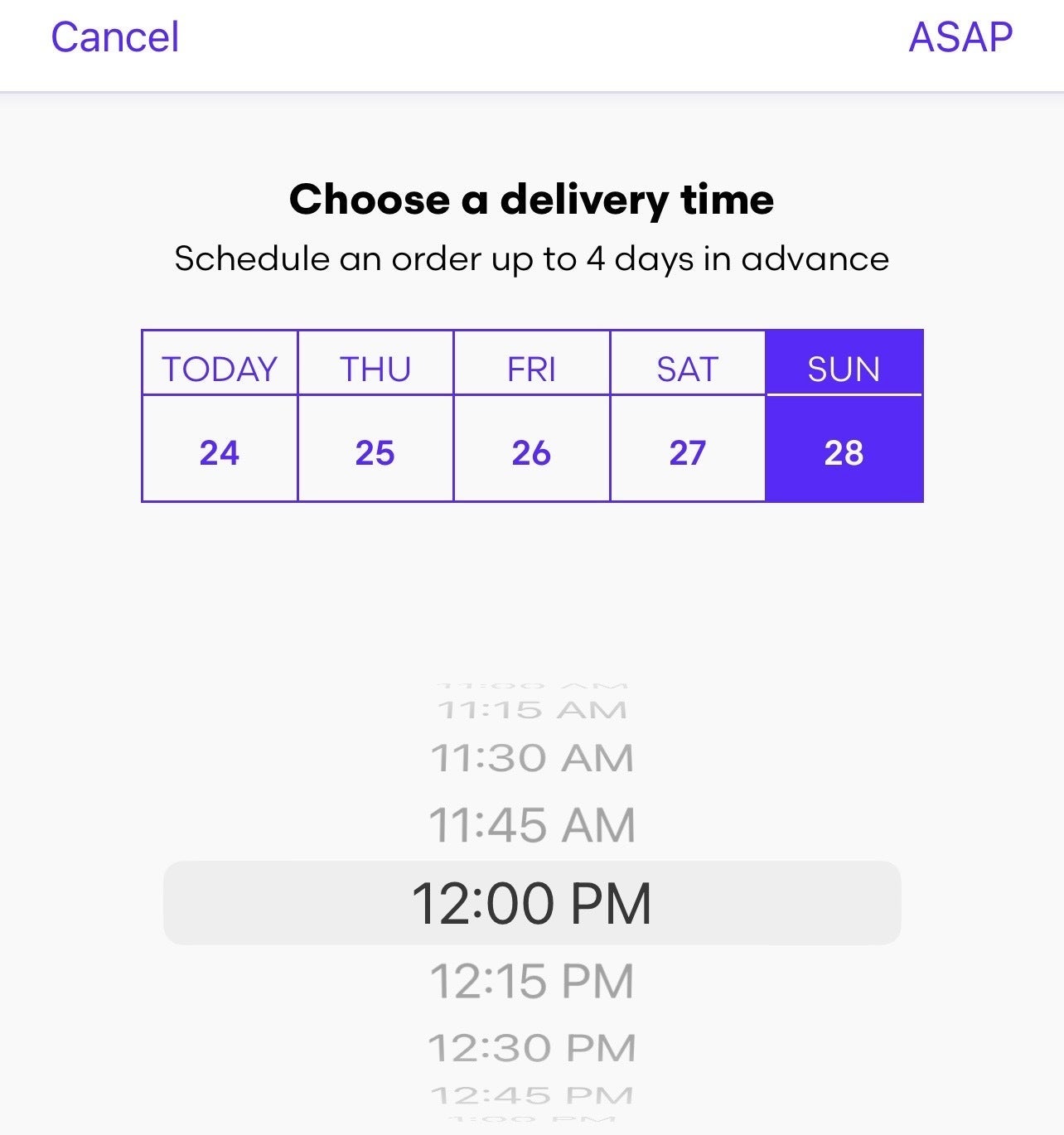This screenshot has width=1064, height=1135.
Task: Click the Choose a delivery time heading
Action: pyautogui.click(x=532, y=199)
